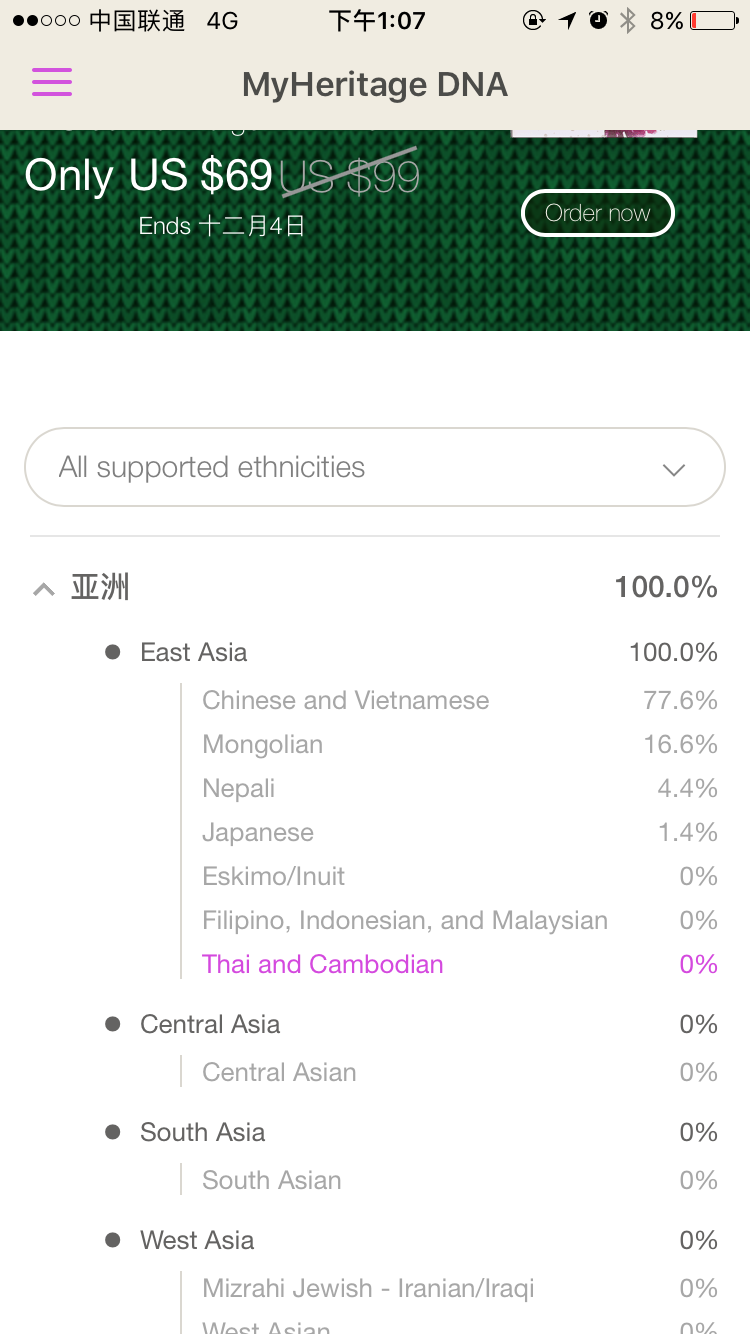This screenshot has height=1334, width=750.
Task: Tap the highlighted Thai and Cambodian row
Action: click(x=460, y=964)
